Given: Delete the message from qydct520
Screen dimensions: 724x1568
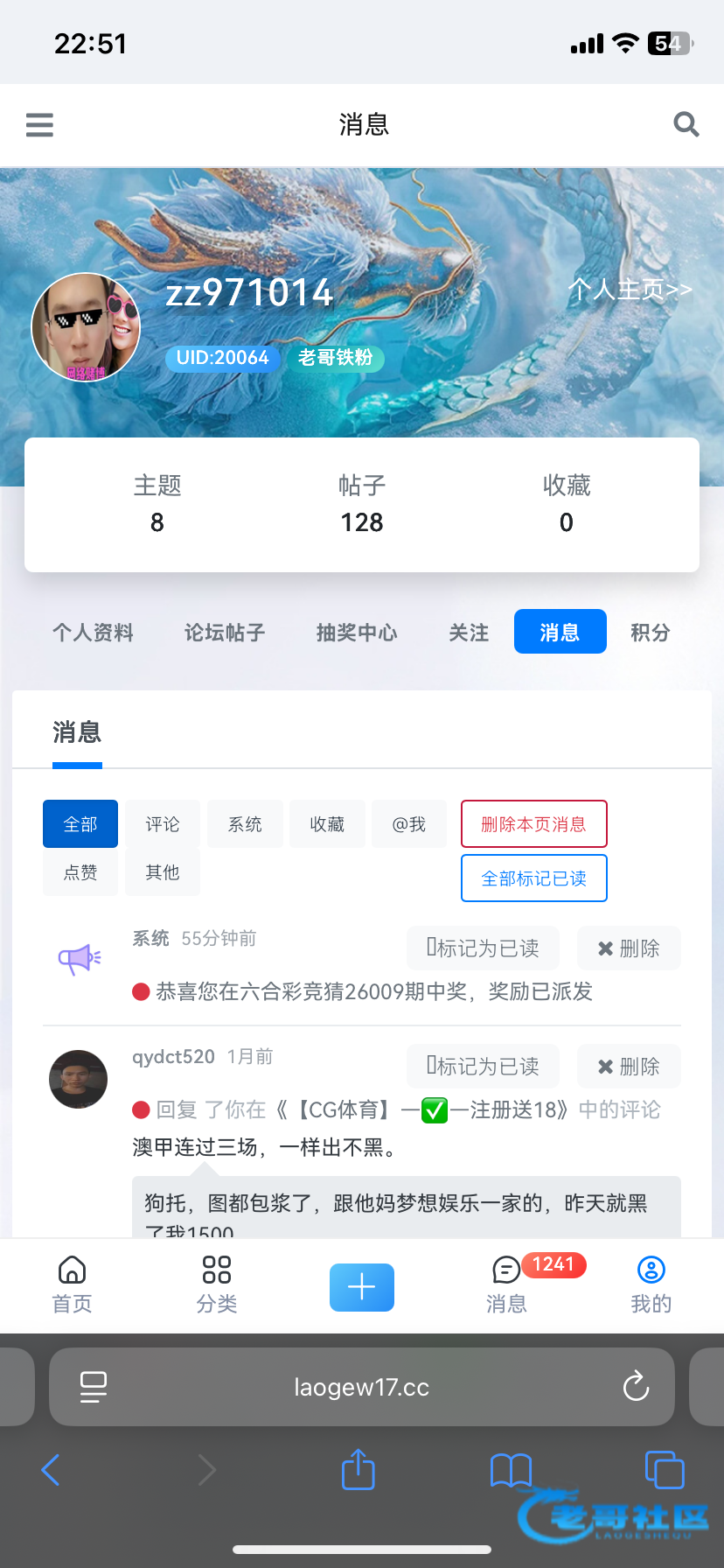Looking at the screenshot, I should pos(629,1067).
